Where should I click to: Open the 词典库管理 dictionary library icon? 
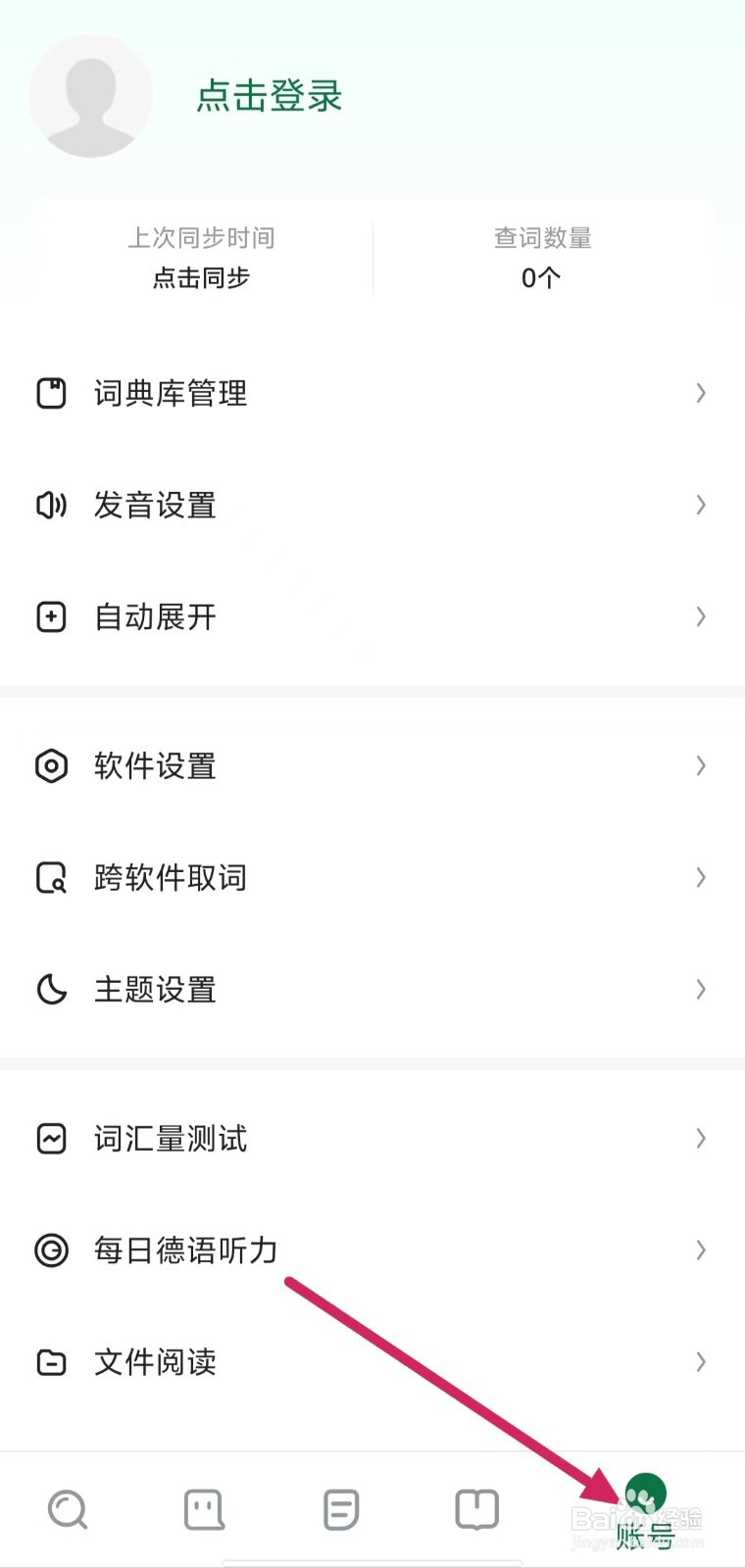[x=51, y=393]
